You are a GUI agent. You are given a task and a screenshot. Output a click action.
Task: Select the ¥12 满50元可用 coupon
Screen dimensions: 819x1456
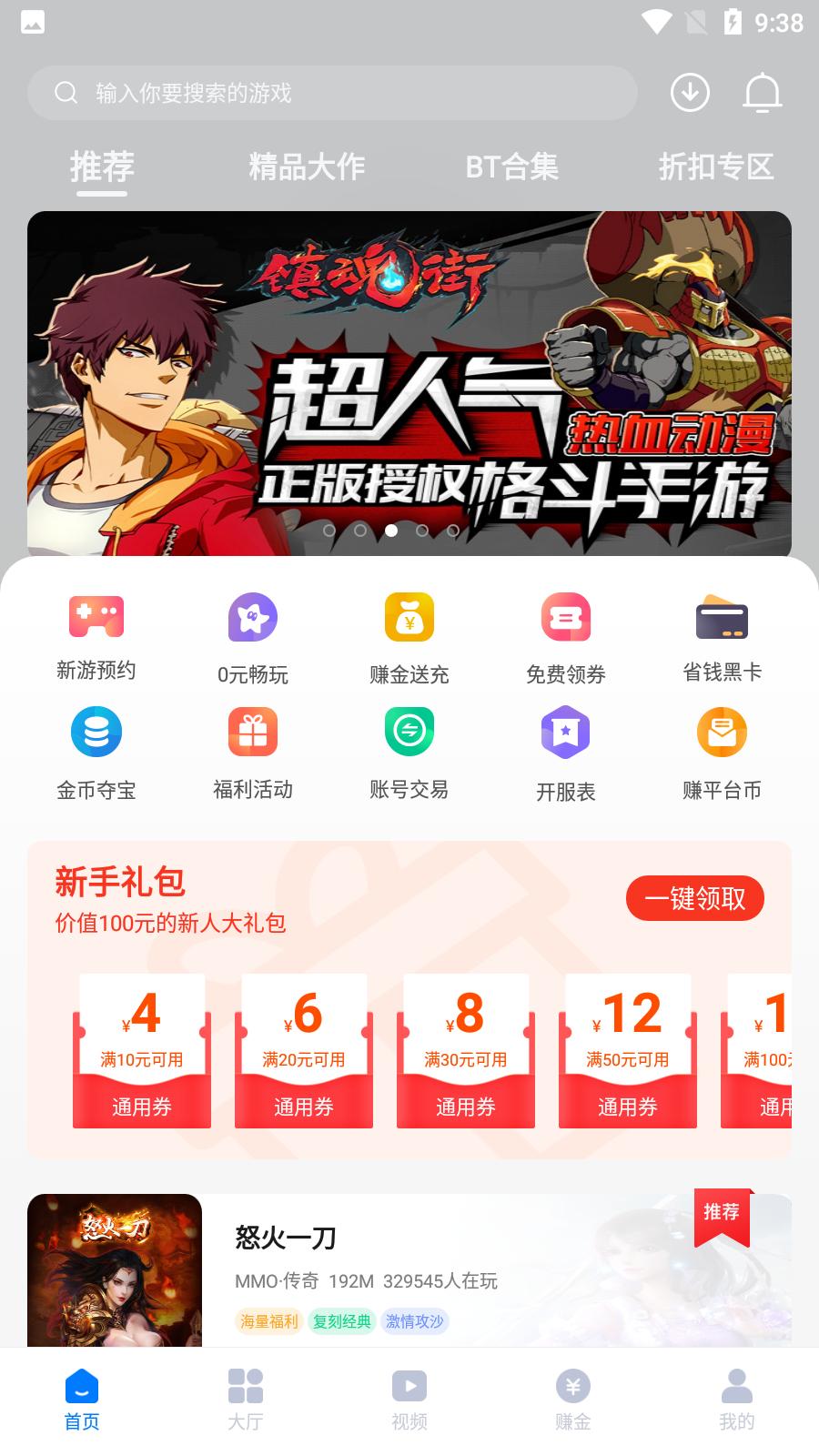[628, 1051]
